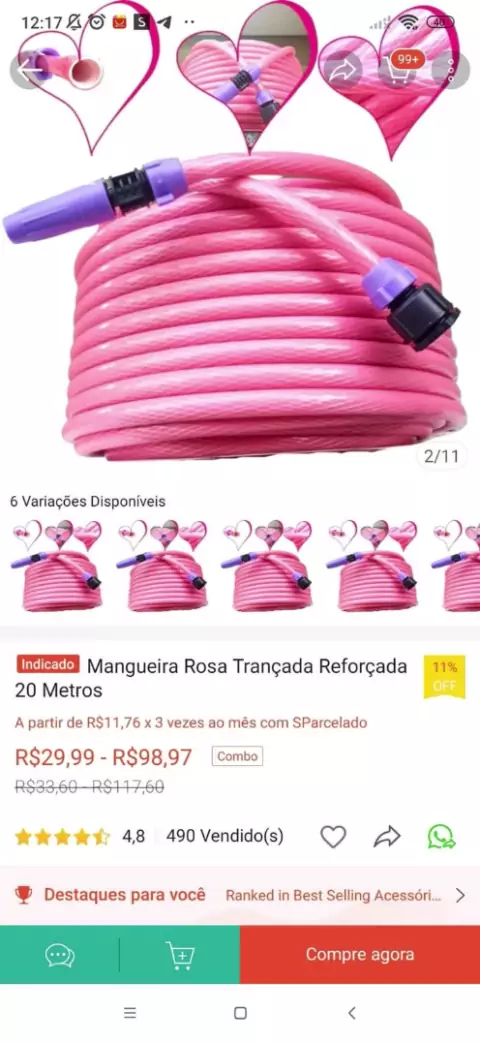The width and height of the screenshot is (480, 1042).
Task: Add item to cart
Action: [x=180, y=955]
